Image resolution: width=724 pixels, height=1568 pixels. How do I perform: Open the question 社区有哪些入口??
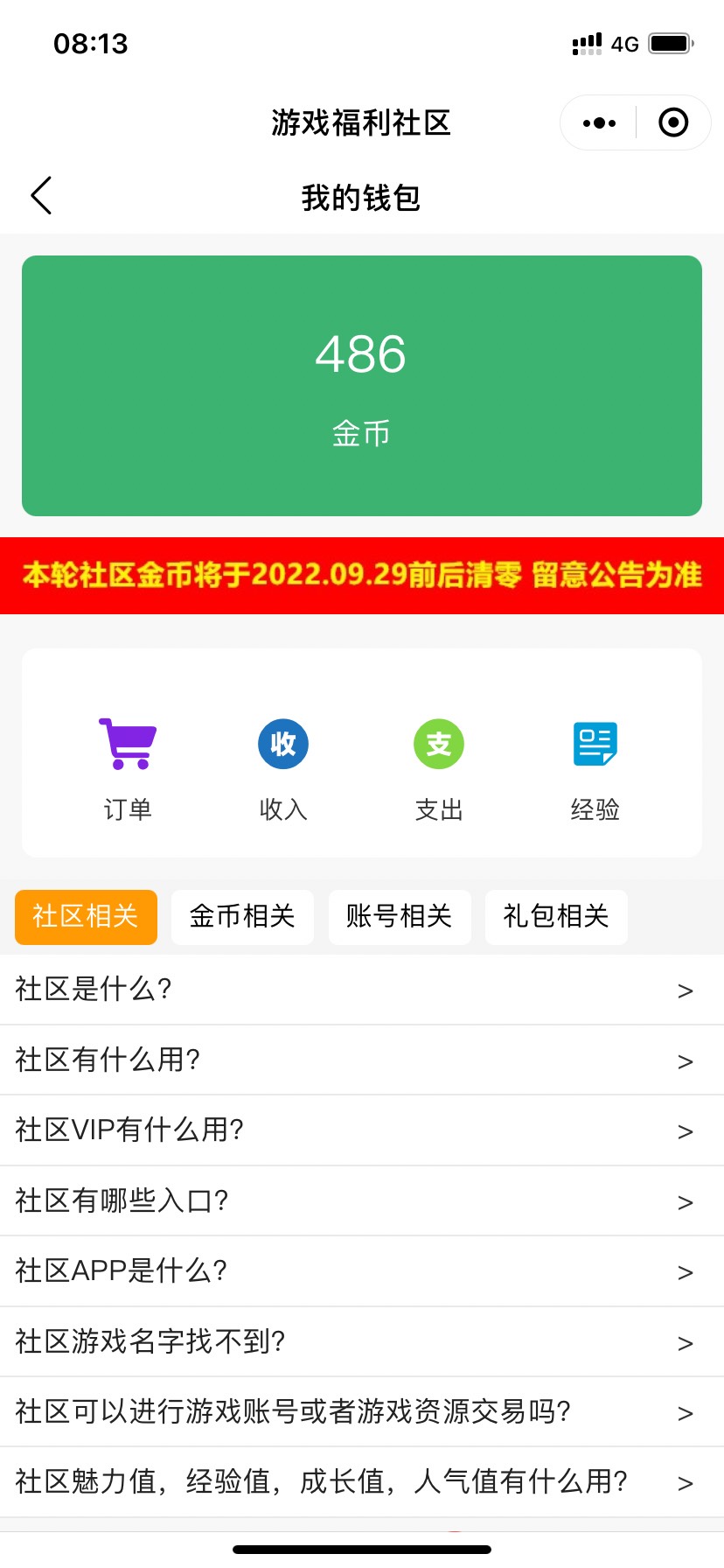point(362,1200)
